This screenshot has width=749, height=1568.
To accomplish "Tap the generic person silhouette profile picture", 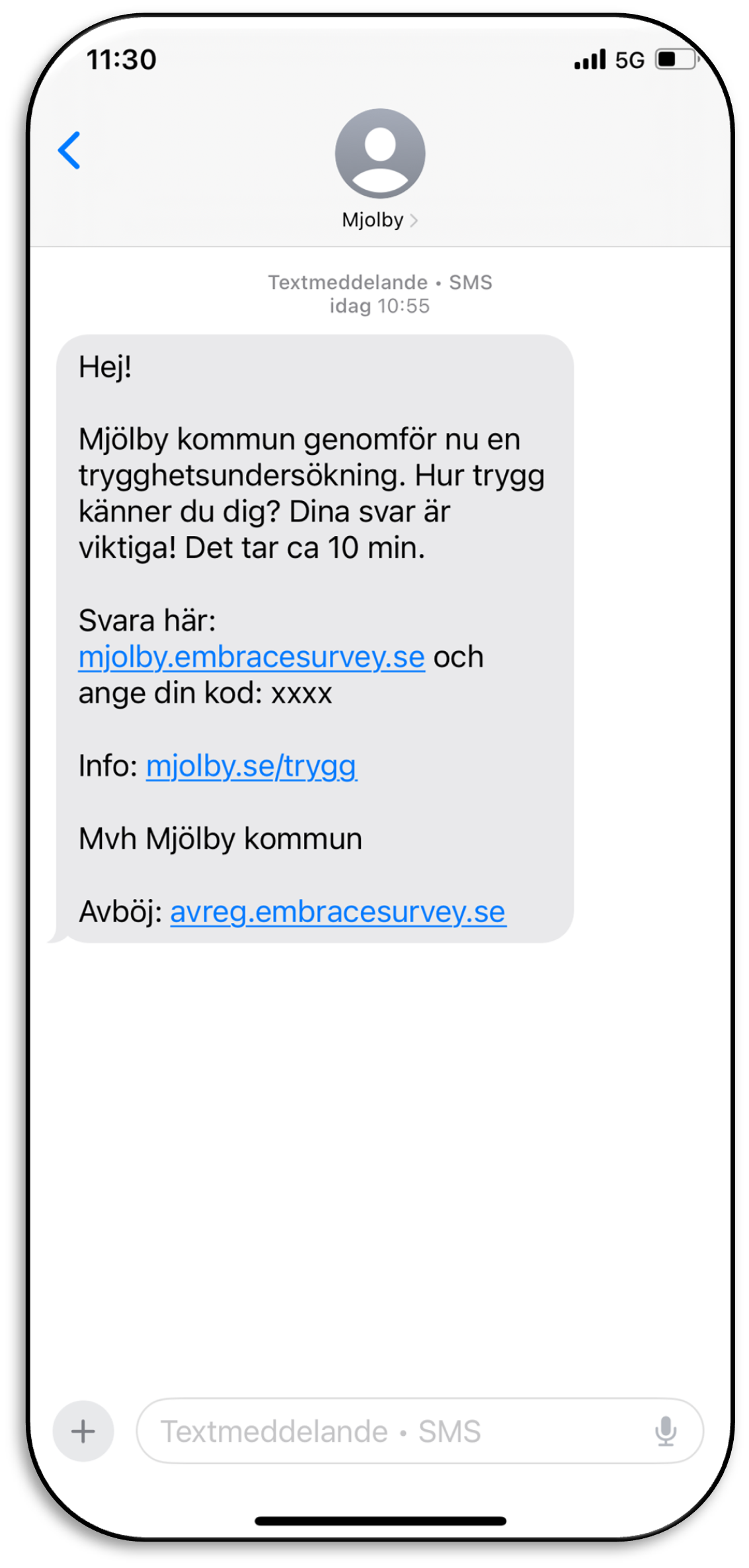I will [380, 153].
